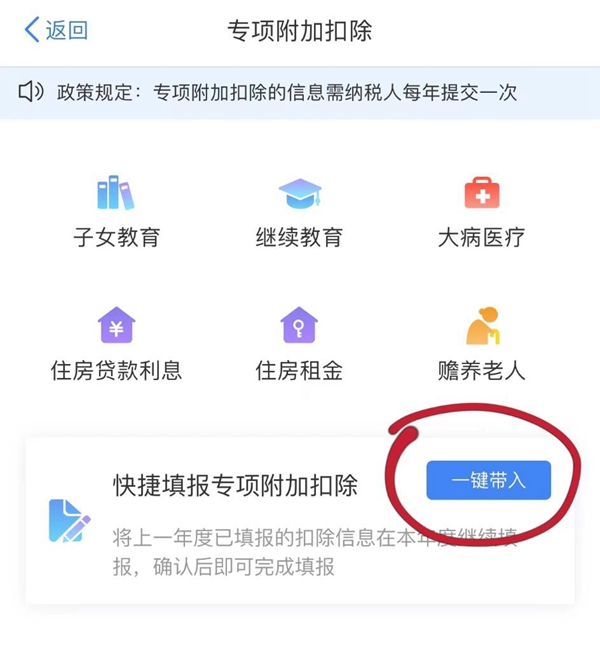Open 子女教育 deduction

pyautogui.click(x=116, y=211)
